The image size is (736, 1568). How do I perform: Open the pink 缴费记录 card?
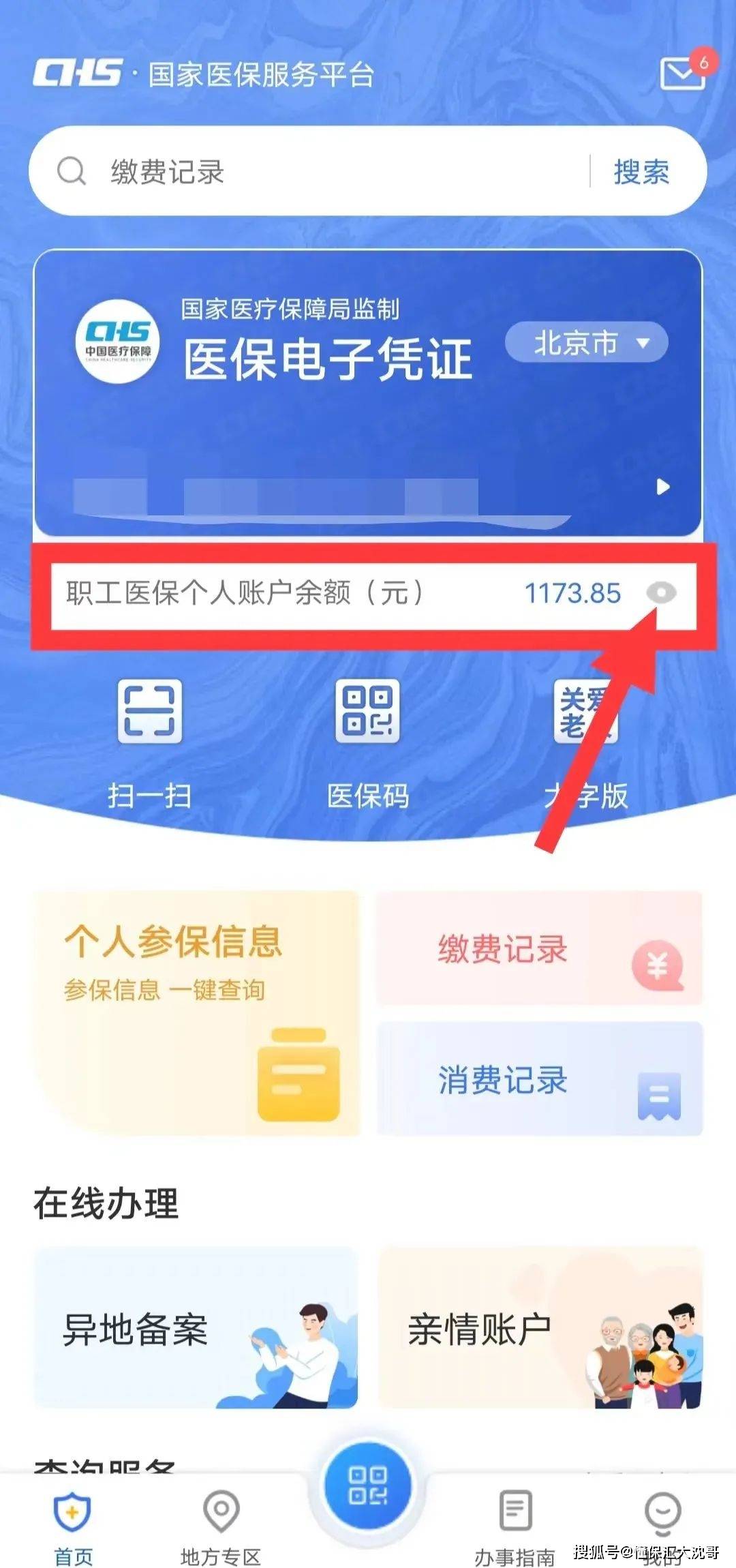(x=538, y=949)
